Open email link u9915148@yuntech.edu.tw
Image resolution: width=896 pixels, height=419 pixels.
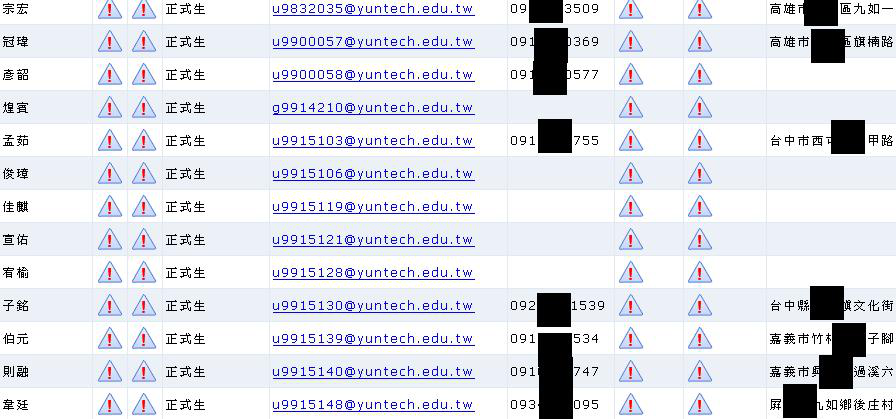pos(372,405)
